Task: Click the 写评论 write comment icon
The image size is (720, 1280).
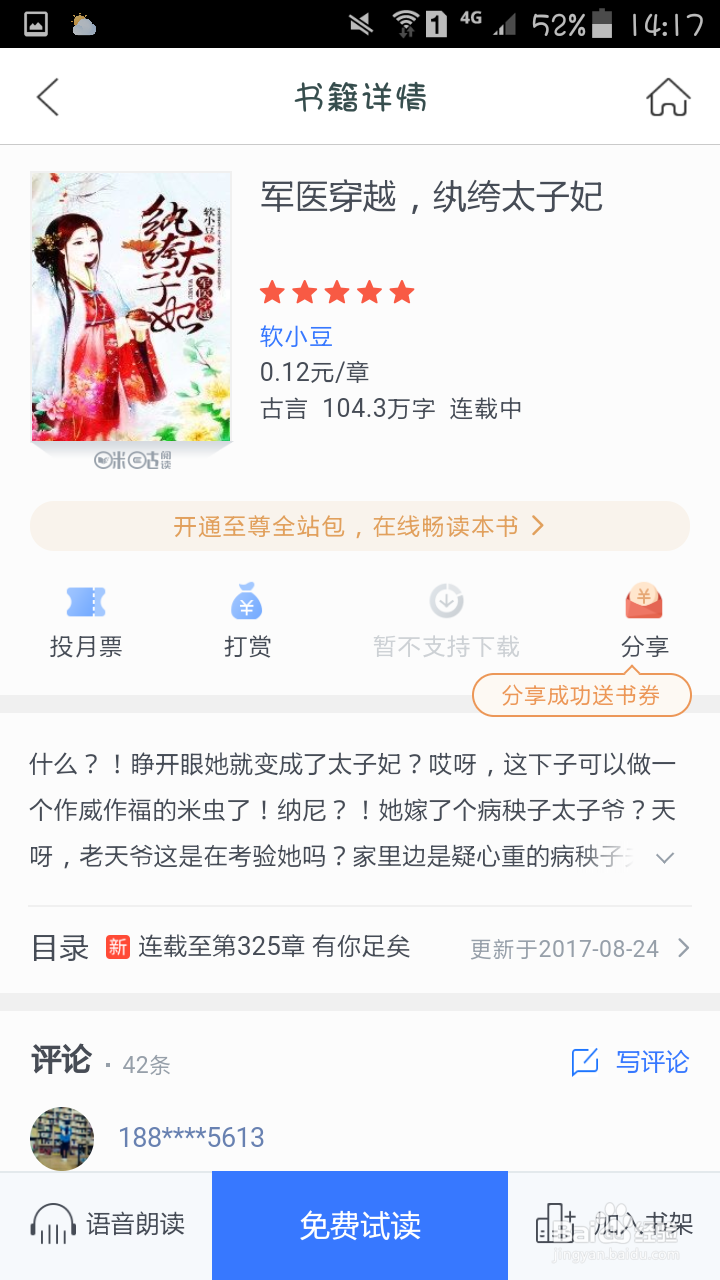Action: (x=584, y=1063)
